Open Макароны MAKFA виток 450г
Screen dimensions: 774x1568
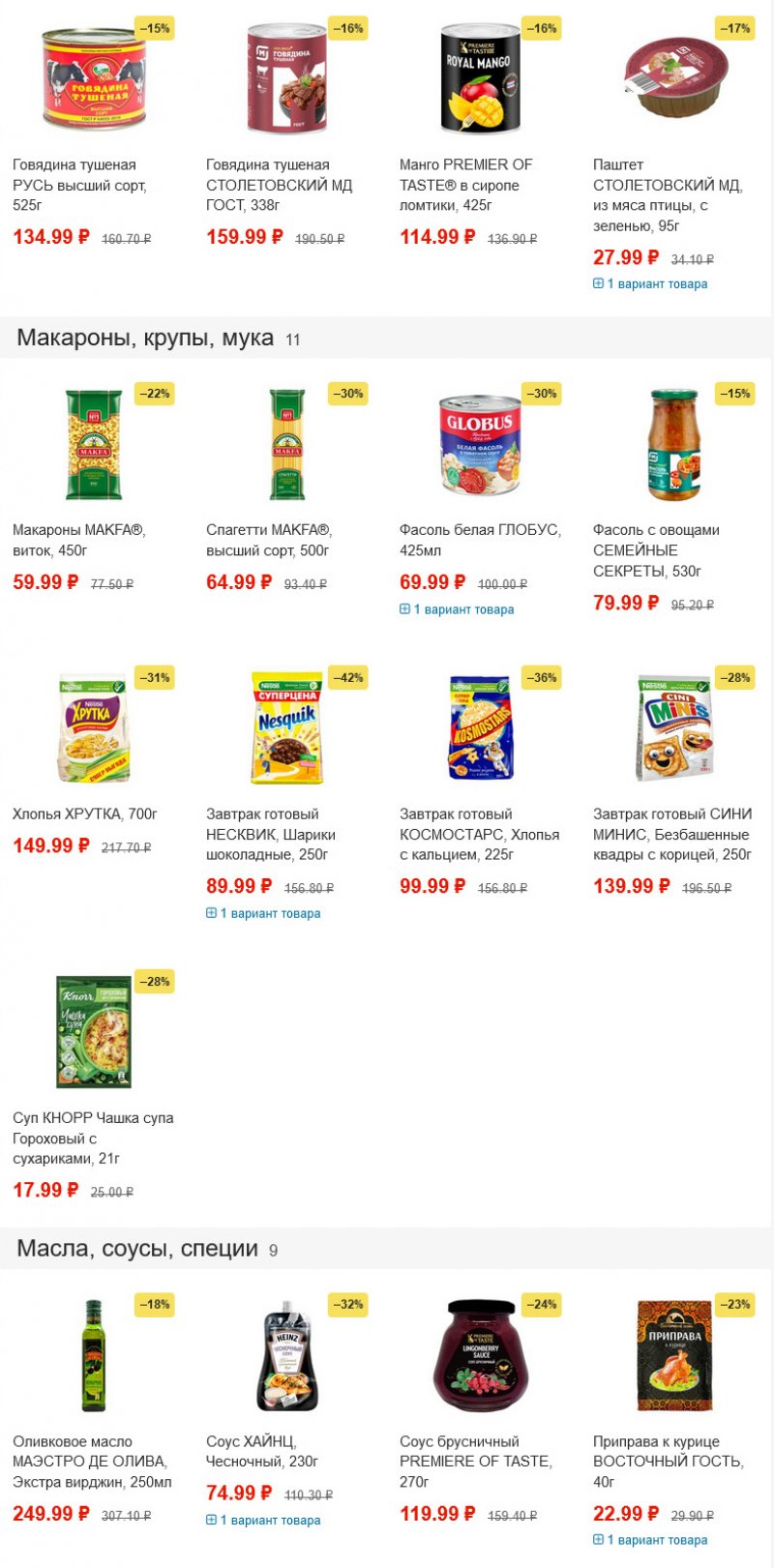coord(79,540)
